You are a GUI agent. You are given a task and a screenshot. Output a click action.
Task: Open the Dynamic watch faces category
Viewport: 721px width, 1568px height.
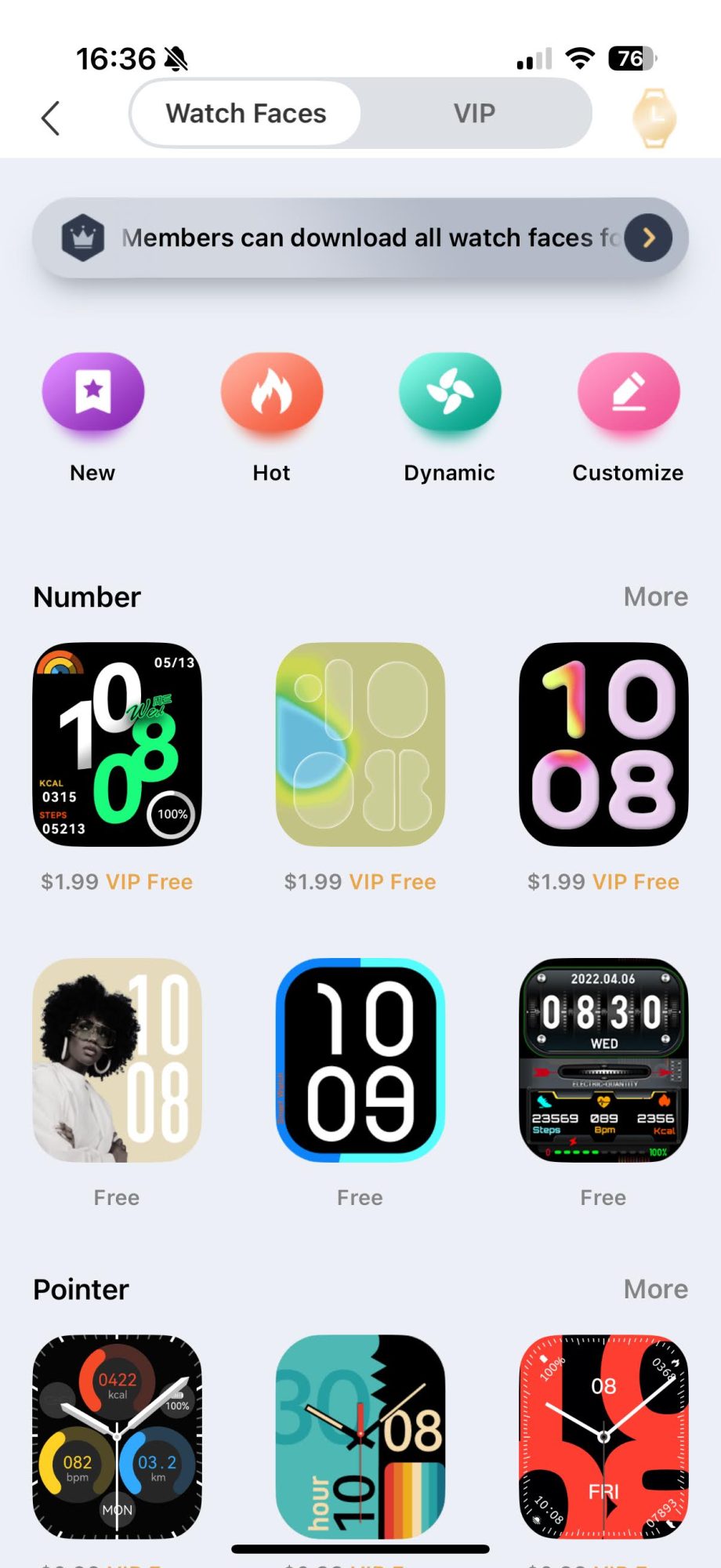450,392
